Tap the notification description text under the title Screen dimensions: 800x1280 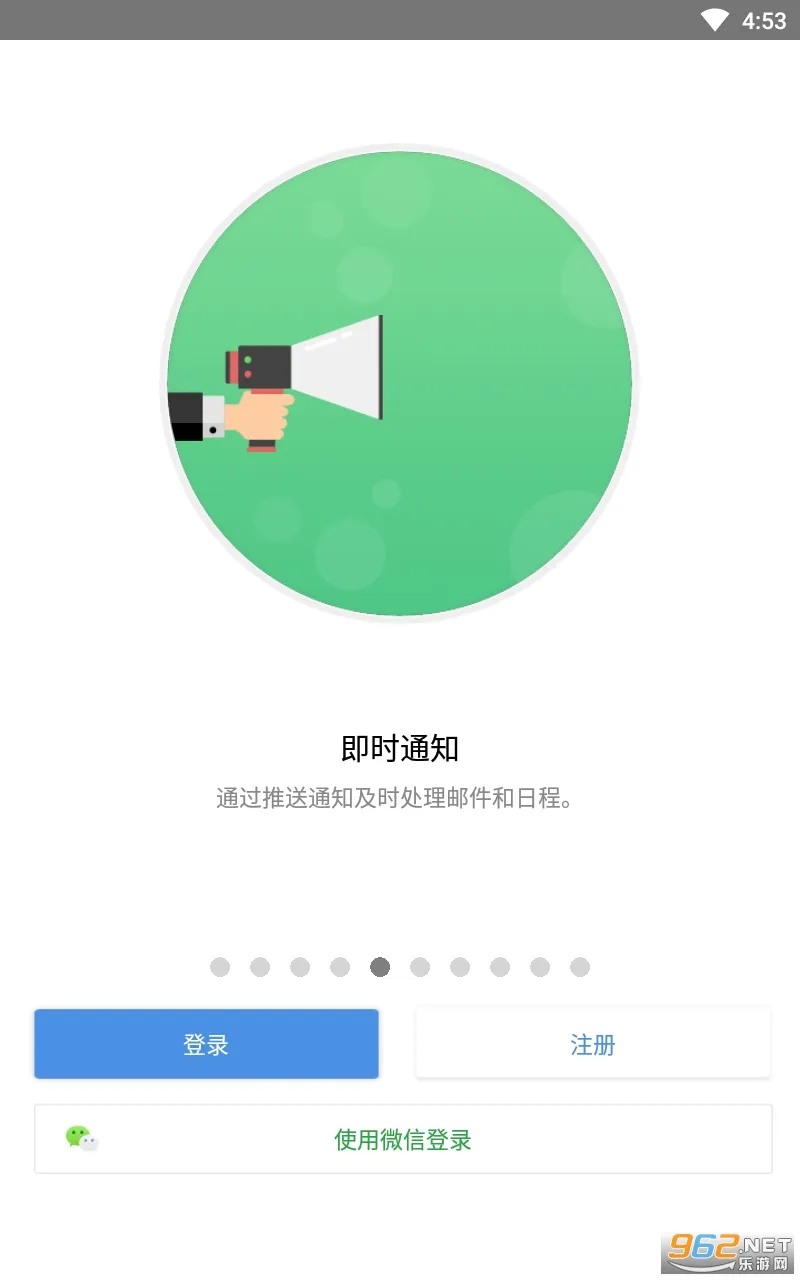pyautogui.click(x=400, y=798)
